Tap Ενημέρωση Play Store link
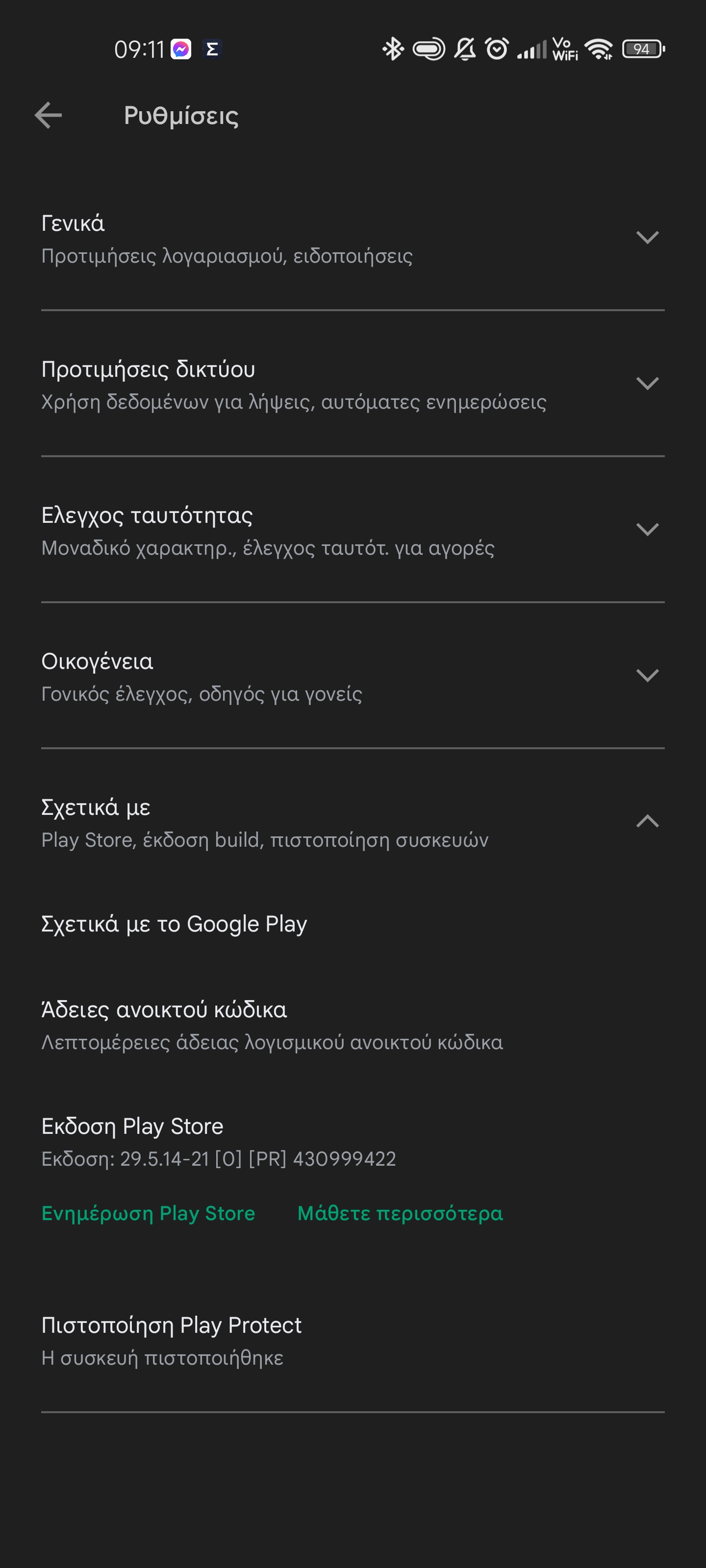Screen dimensions: 706x1568 coord(148,1213)
